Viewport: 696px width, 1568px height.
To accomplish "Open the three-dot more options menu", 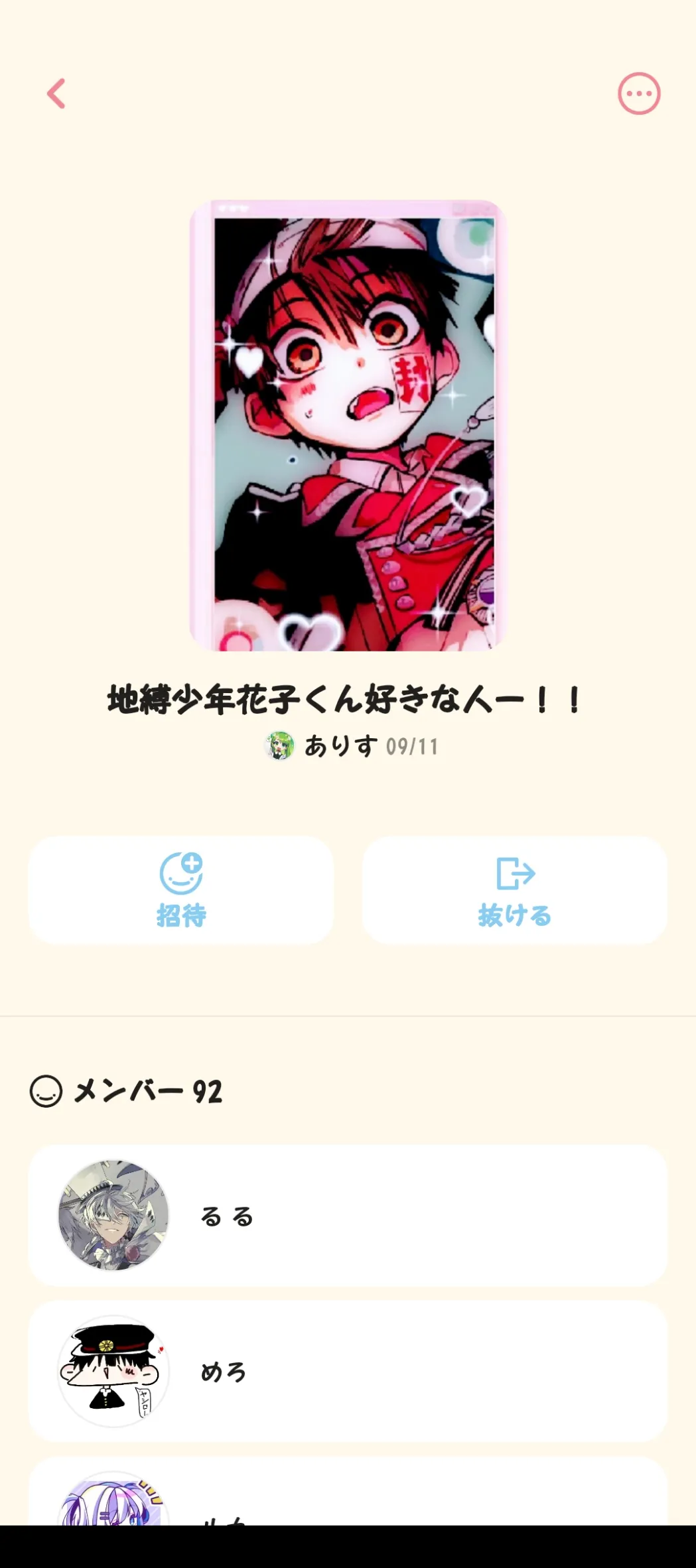I will 638,94.
